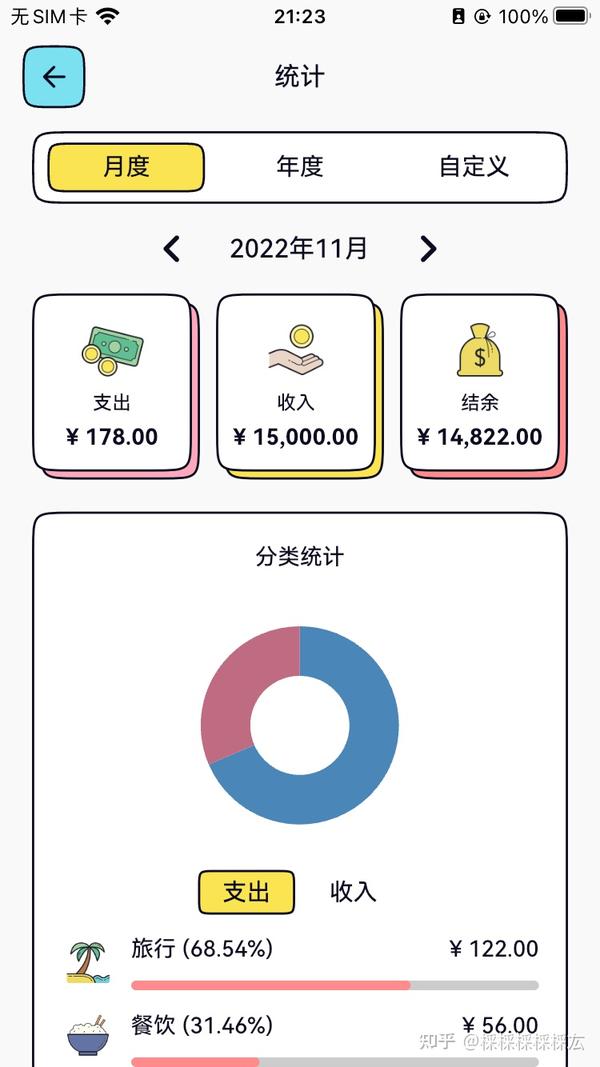Switch to the 年度 yearly tab
600x1067 pixels.
(299, 167)
